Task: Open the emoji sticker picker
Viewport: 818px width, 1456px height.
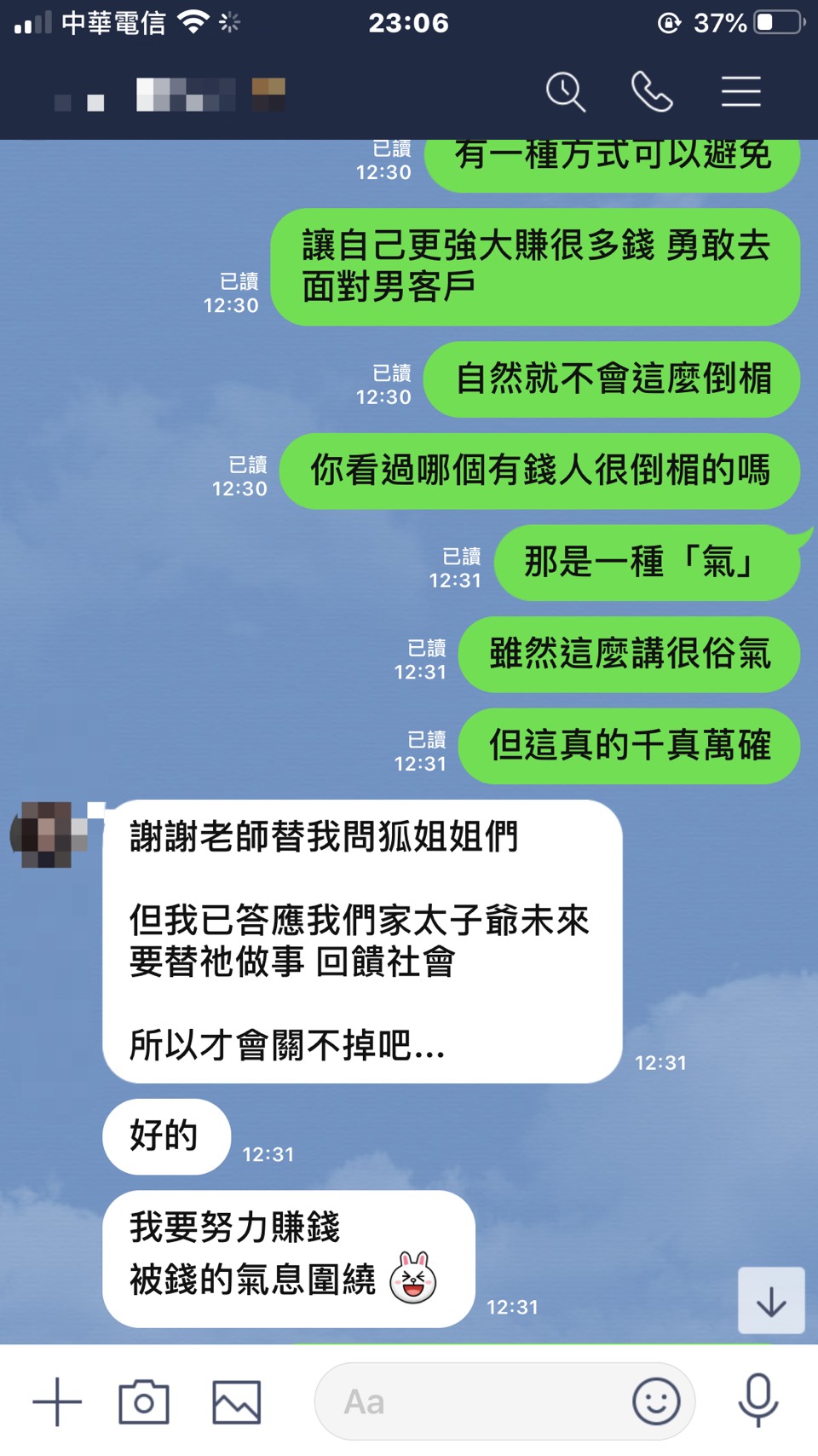Action: (656, 1401)
